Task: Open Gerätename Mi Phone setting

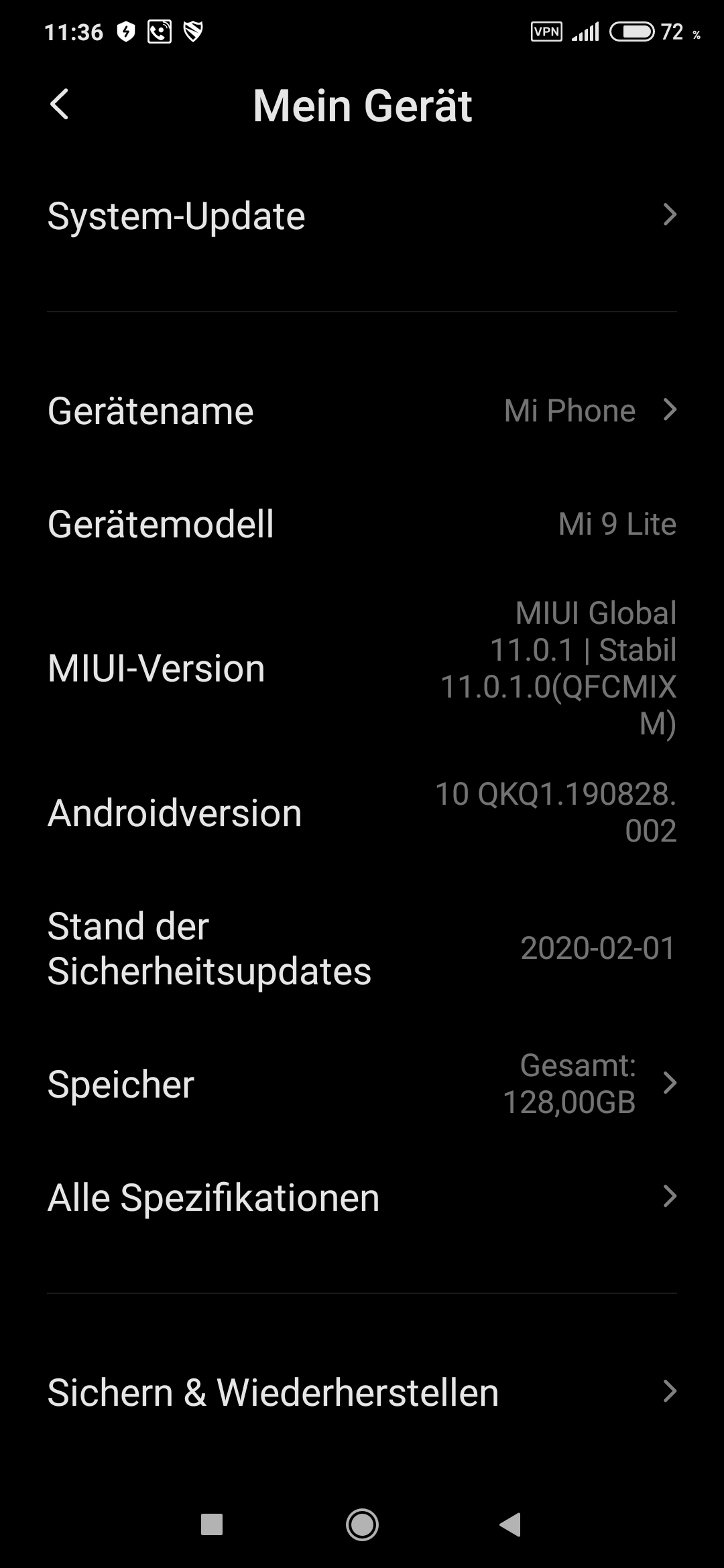Action: pos(362,410)
